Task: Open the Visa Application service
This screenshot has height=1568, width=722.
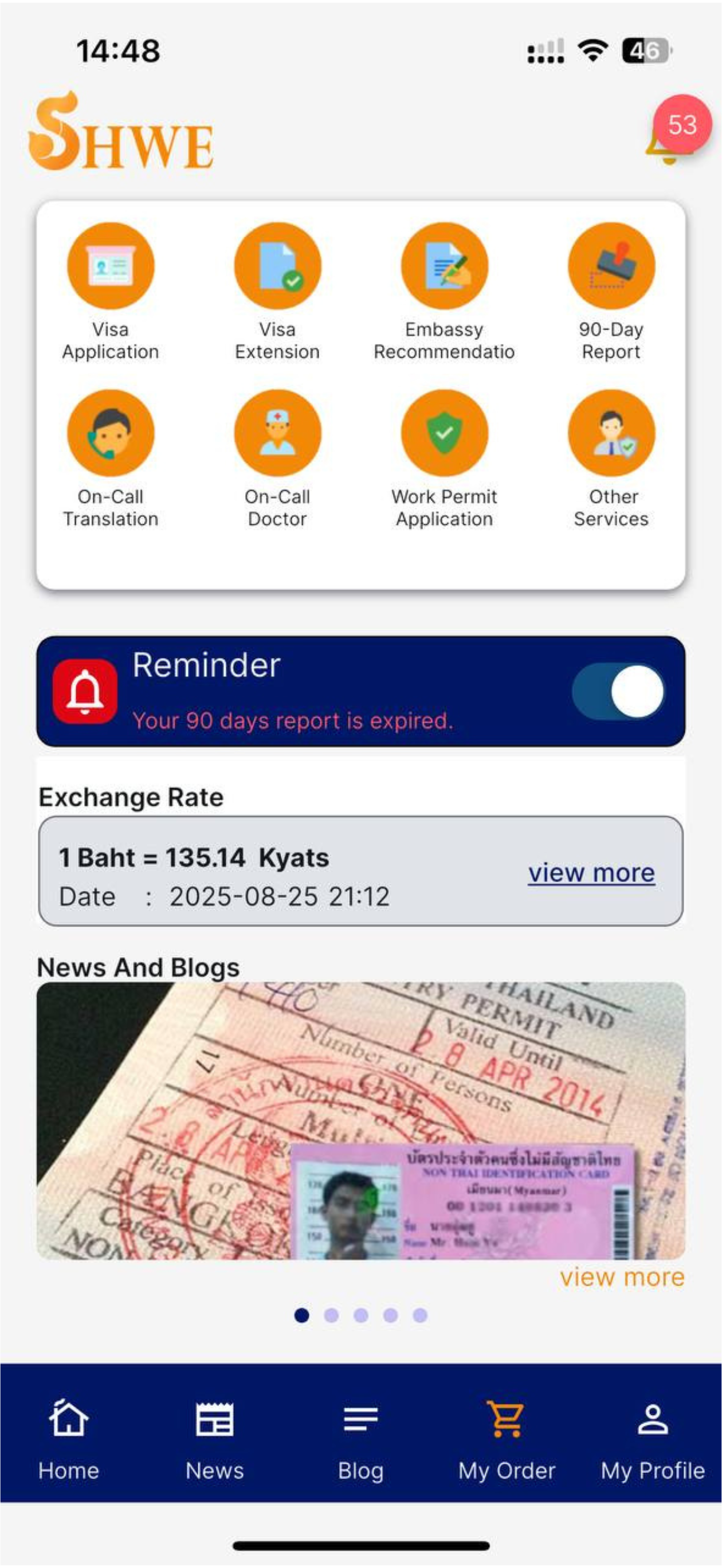Action: (111, 266)
